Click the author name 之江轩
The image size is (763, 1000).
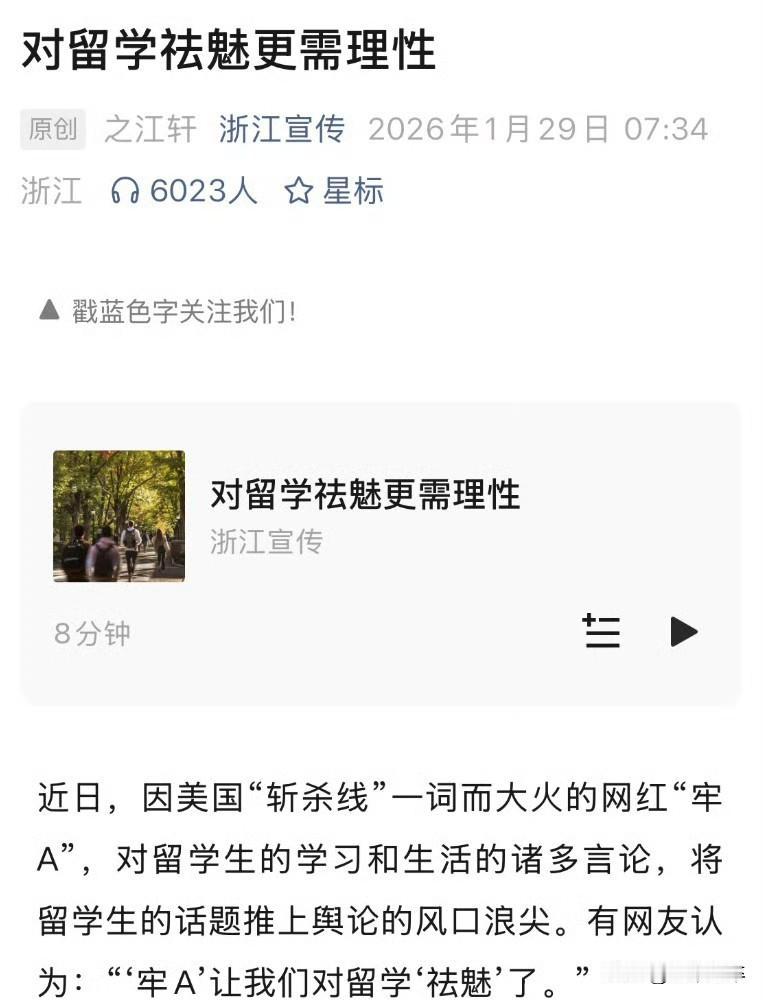click(148, 128)
